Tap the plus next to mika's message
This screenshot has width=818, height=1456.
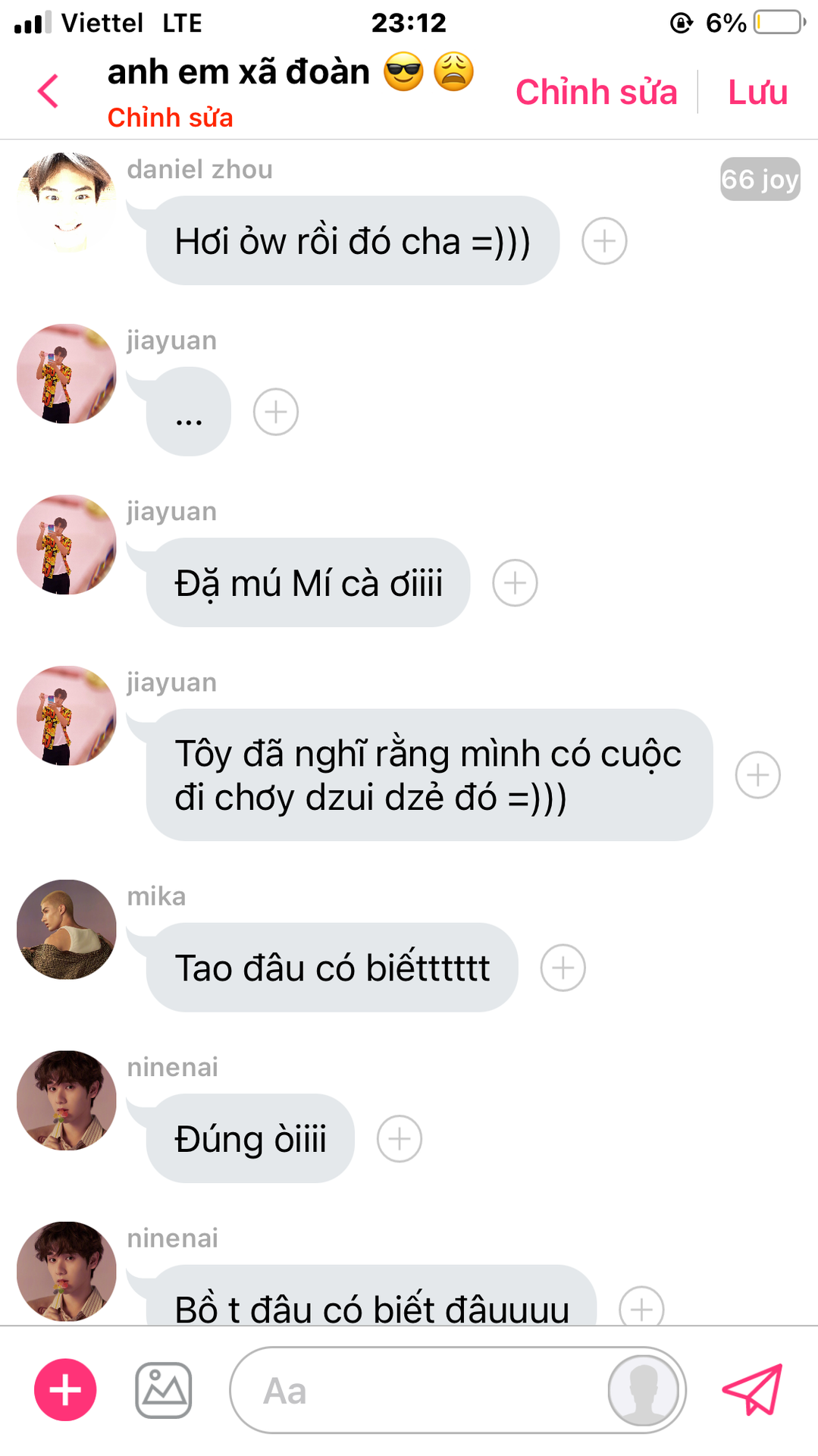563,968
